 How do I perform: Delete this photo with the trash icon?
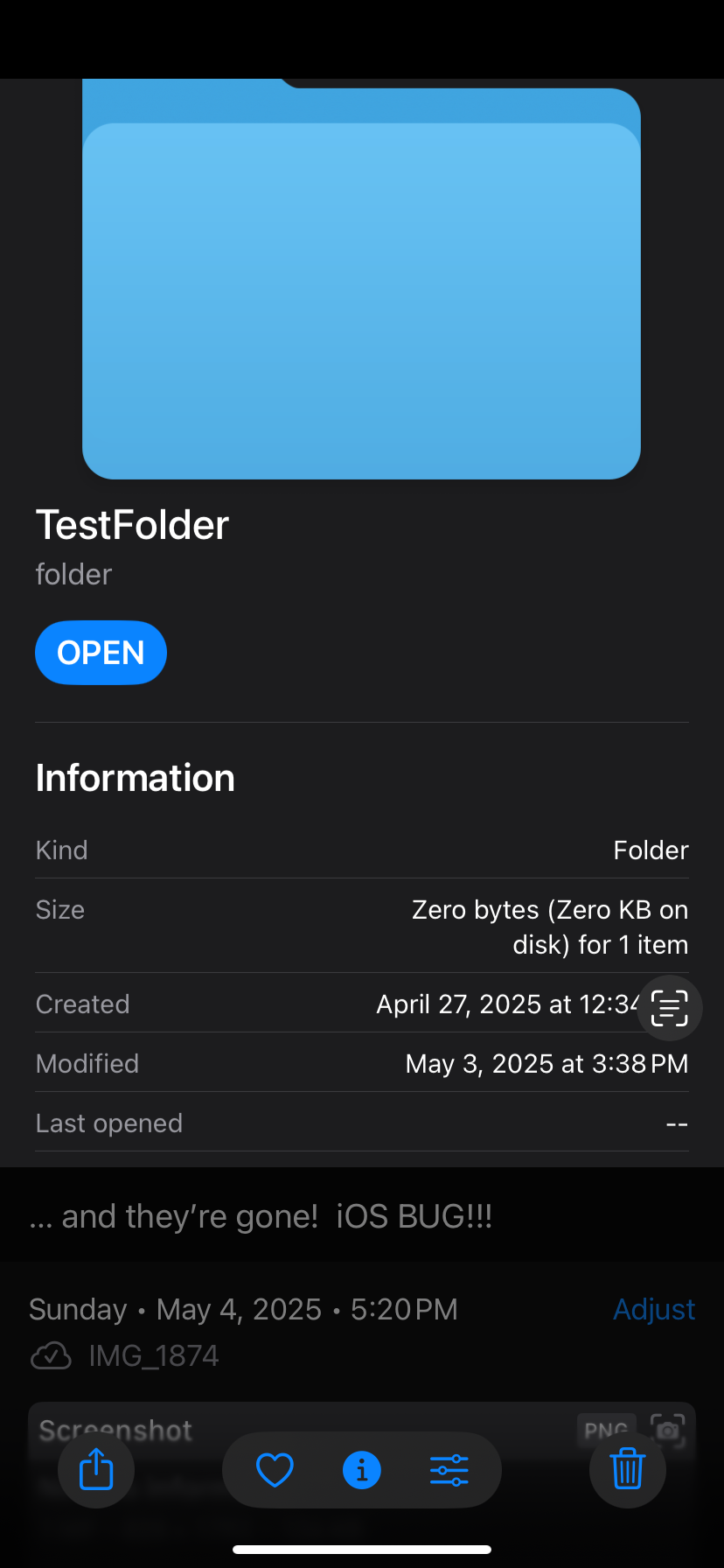pos(628,1469)
